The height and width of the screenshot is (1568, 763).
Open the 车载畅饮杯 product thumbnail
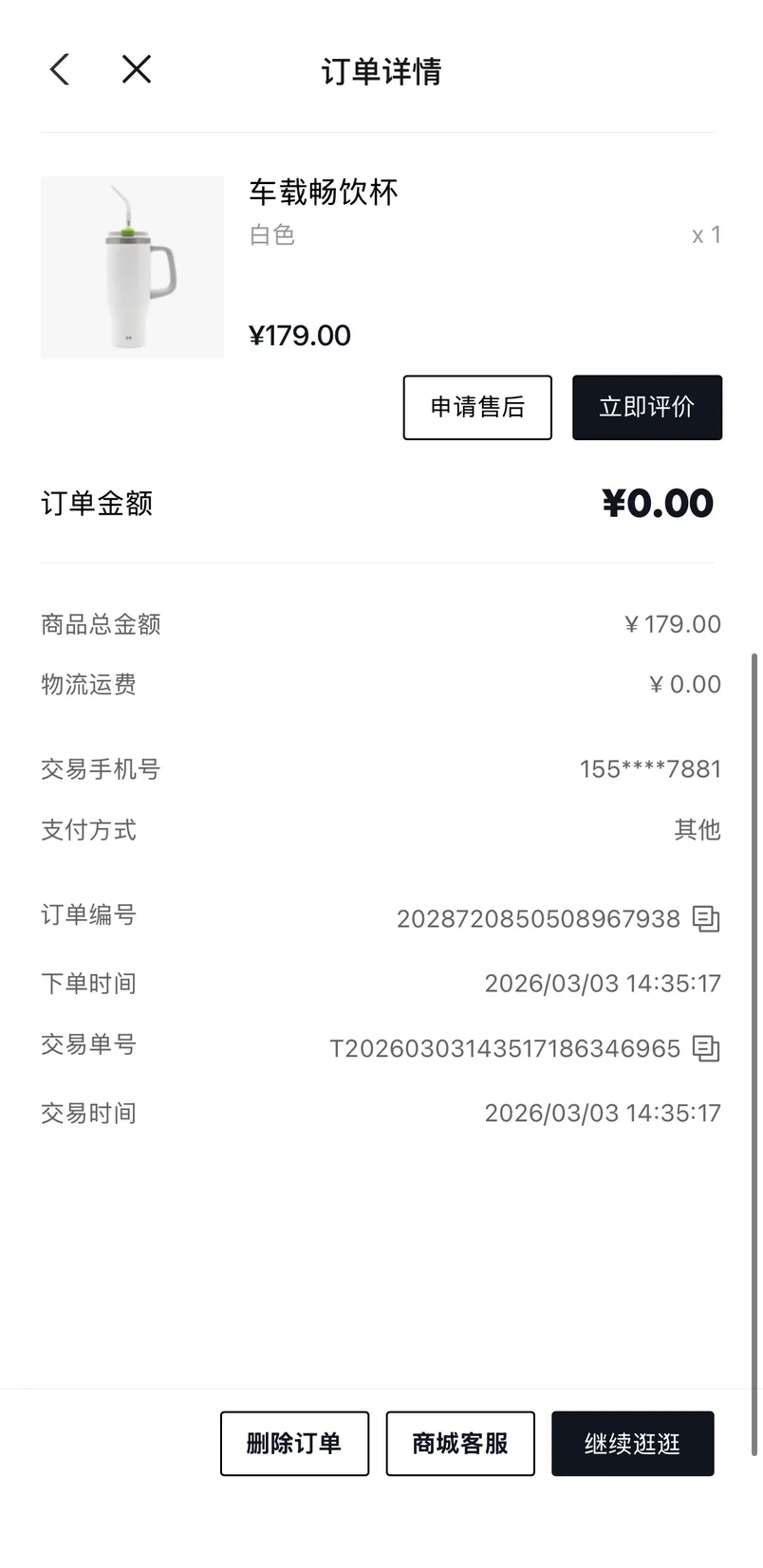tap(132, 267)
